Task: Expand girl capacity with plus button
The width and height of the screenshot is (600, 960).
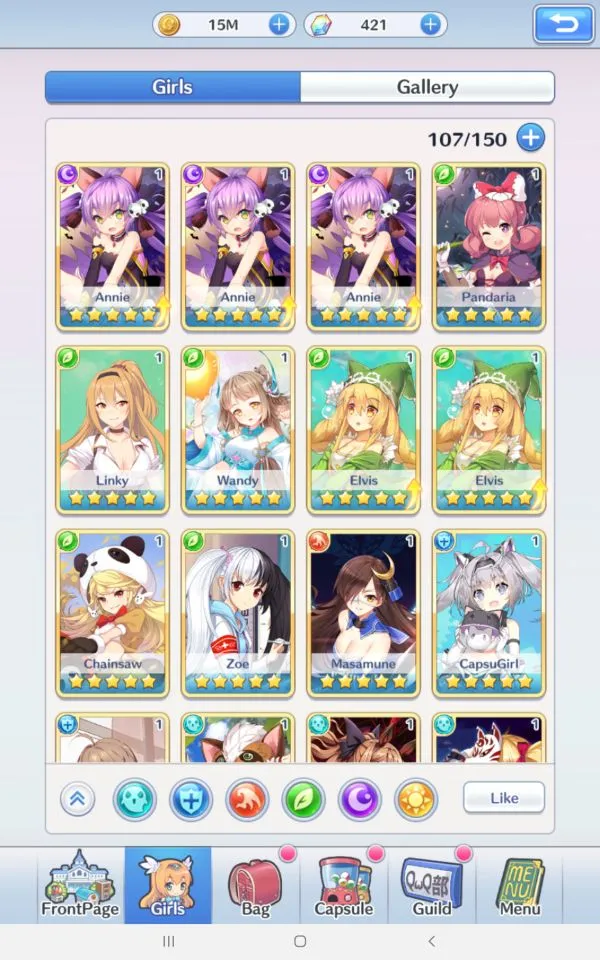Action: (530, 138)
